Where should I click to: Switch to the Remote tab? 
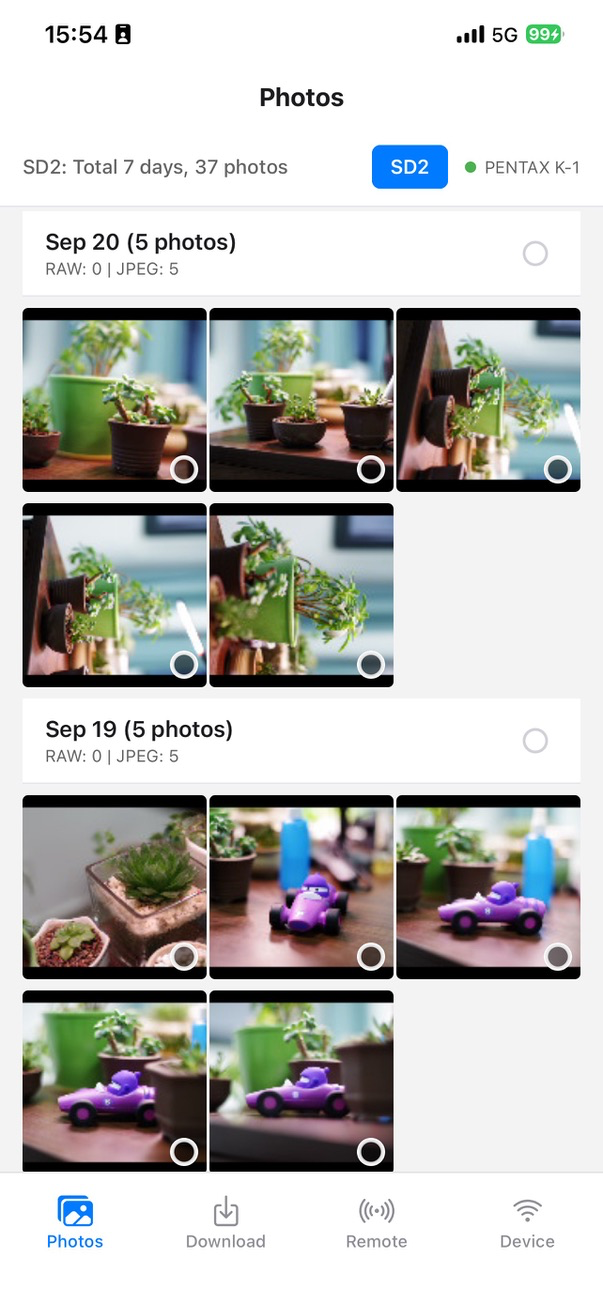pos(376,1223)
